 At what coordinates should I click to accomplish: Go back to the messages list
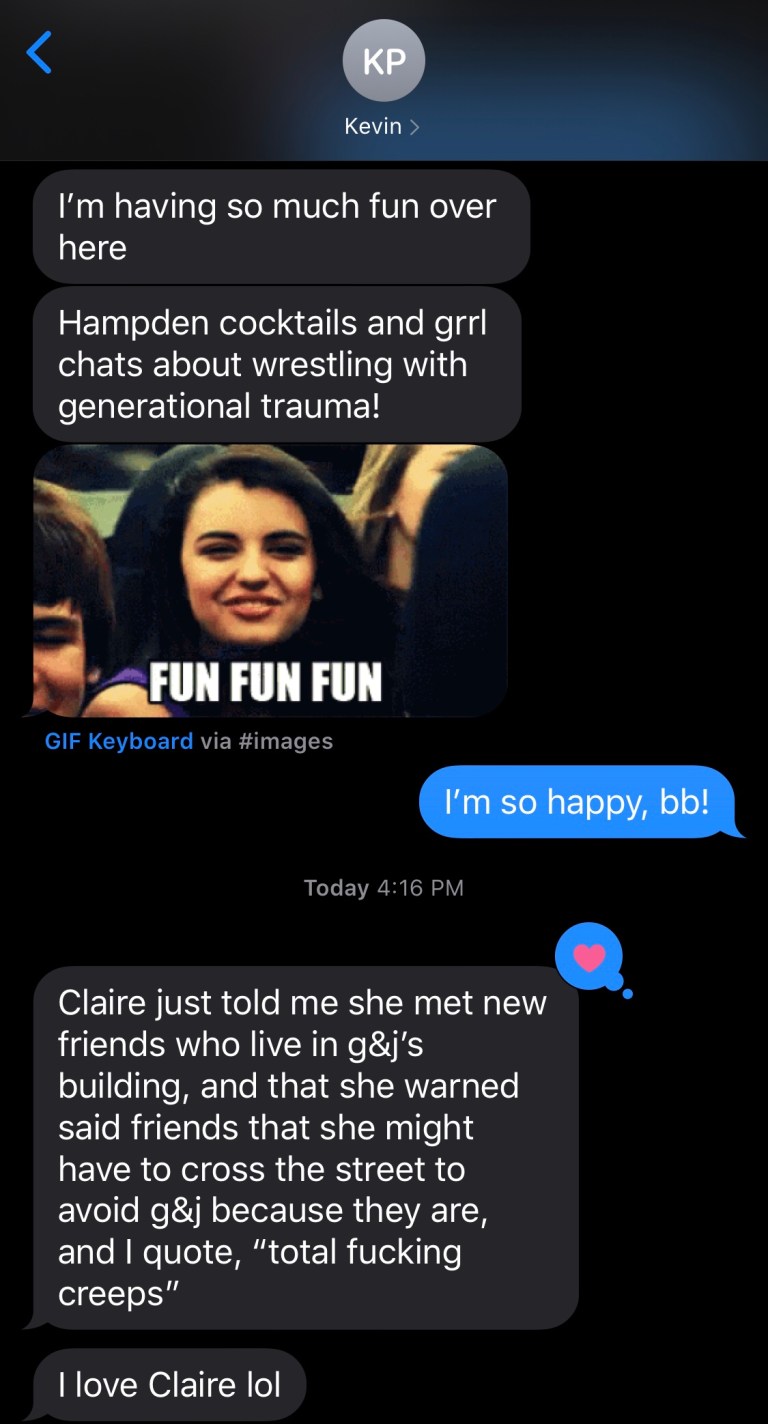pyautogui.click(x=39, y=53)
